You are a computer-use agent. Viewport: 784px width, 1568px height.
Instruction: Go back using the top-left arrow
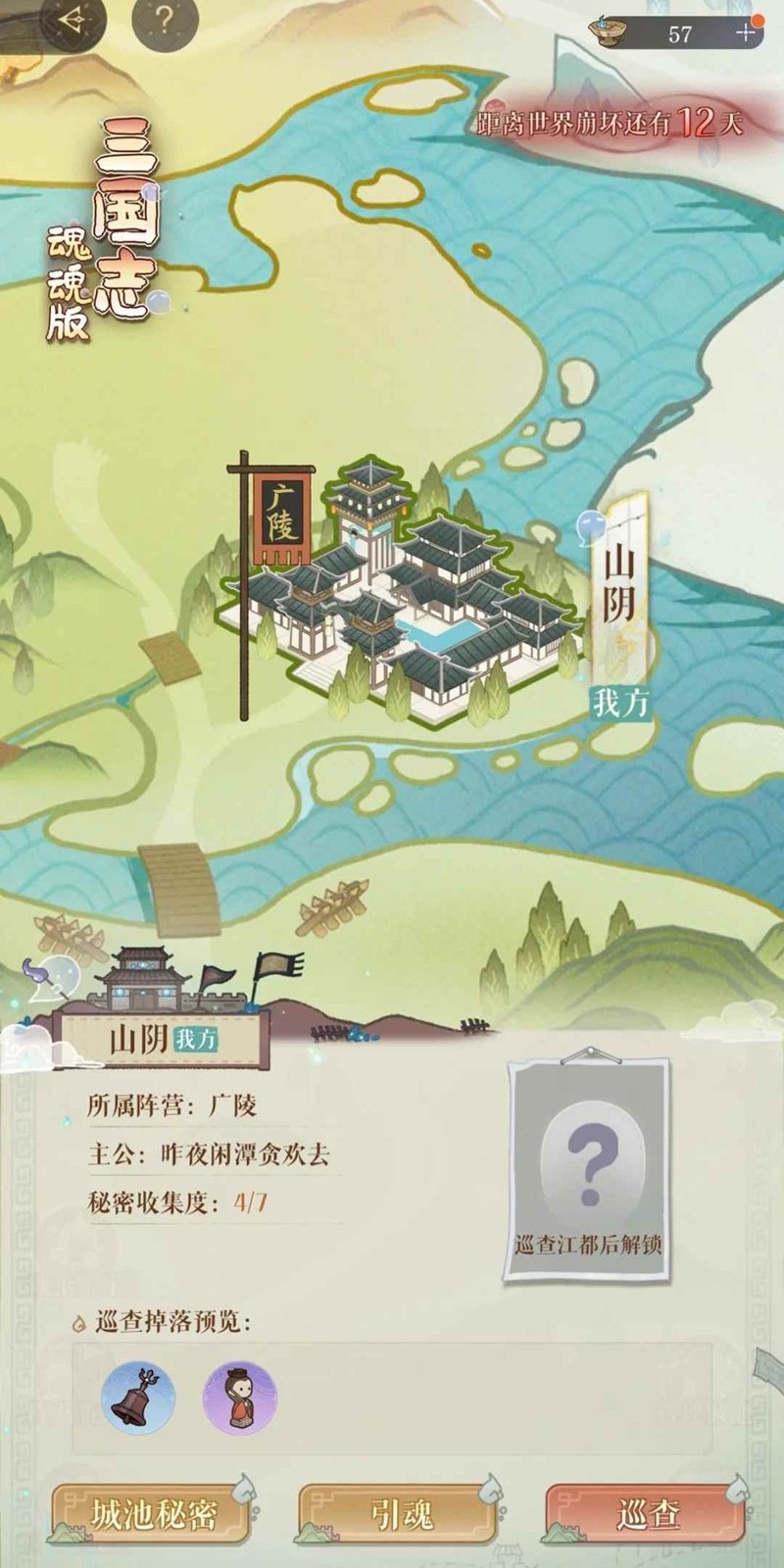coord(69,22)
